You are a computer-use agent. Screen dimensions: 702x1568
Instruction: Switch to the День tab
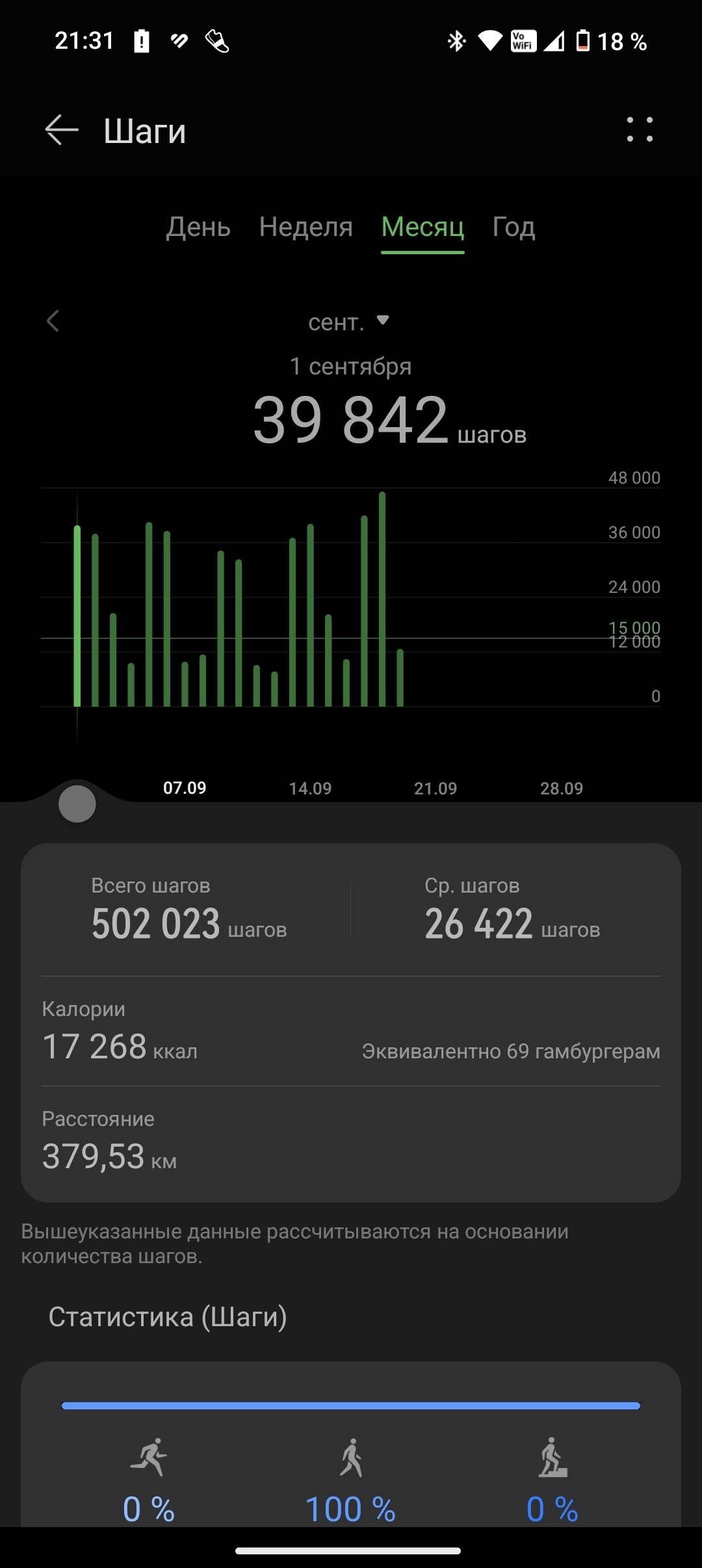point(198,228)
